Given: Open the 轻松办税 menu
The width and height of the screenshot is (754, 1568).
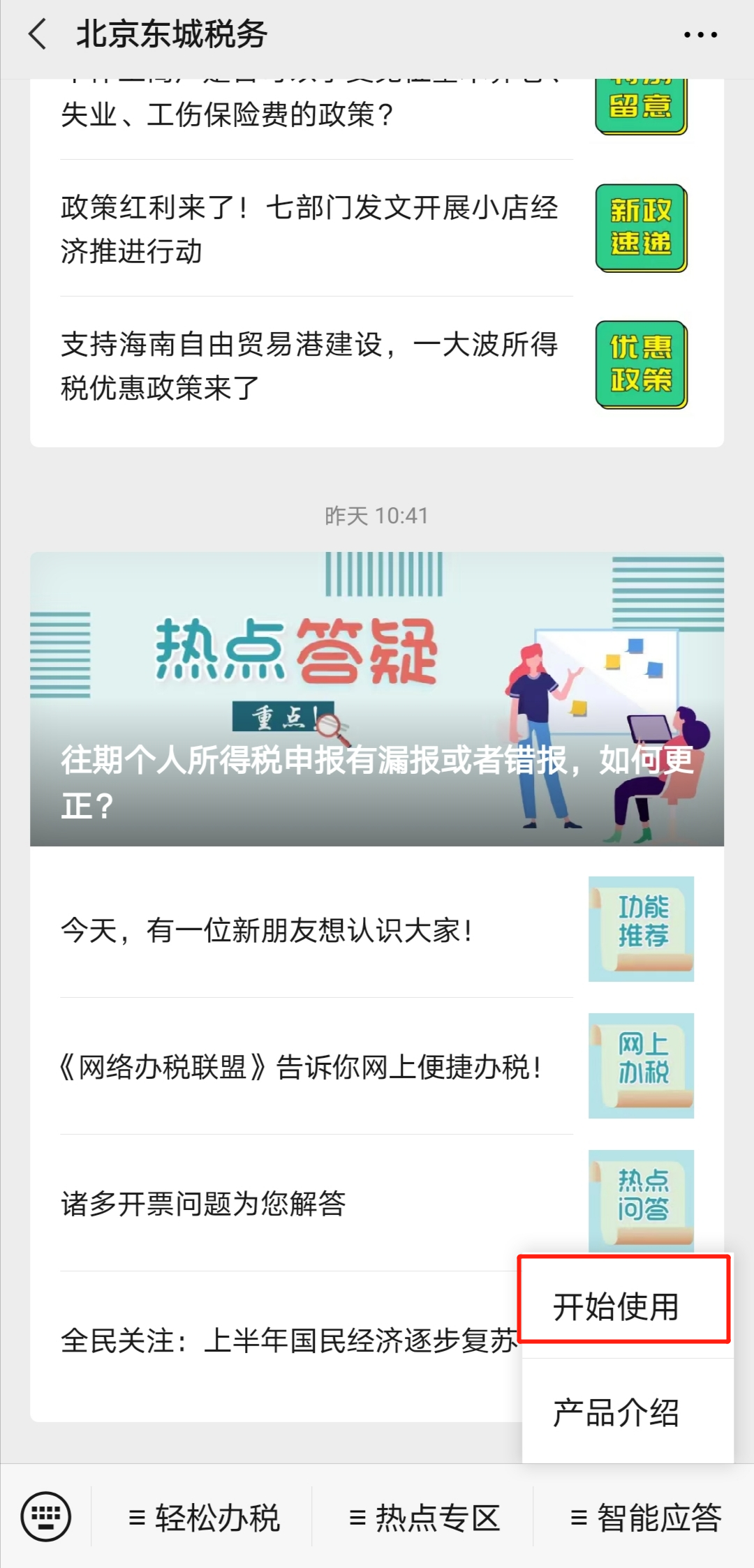Looking at the screenshot, I should (203, 1517).
